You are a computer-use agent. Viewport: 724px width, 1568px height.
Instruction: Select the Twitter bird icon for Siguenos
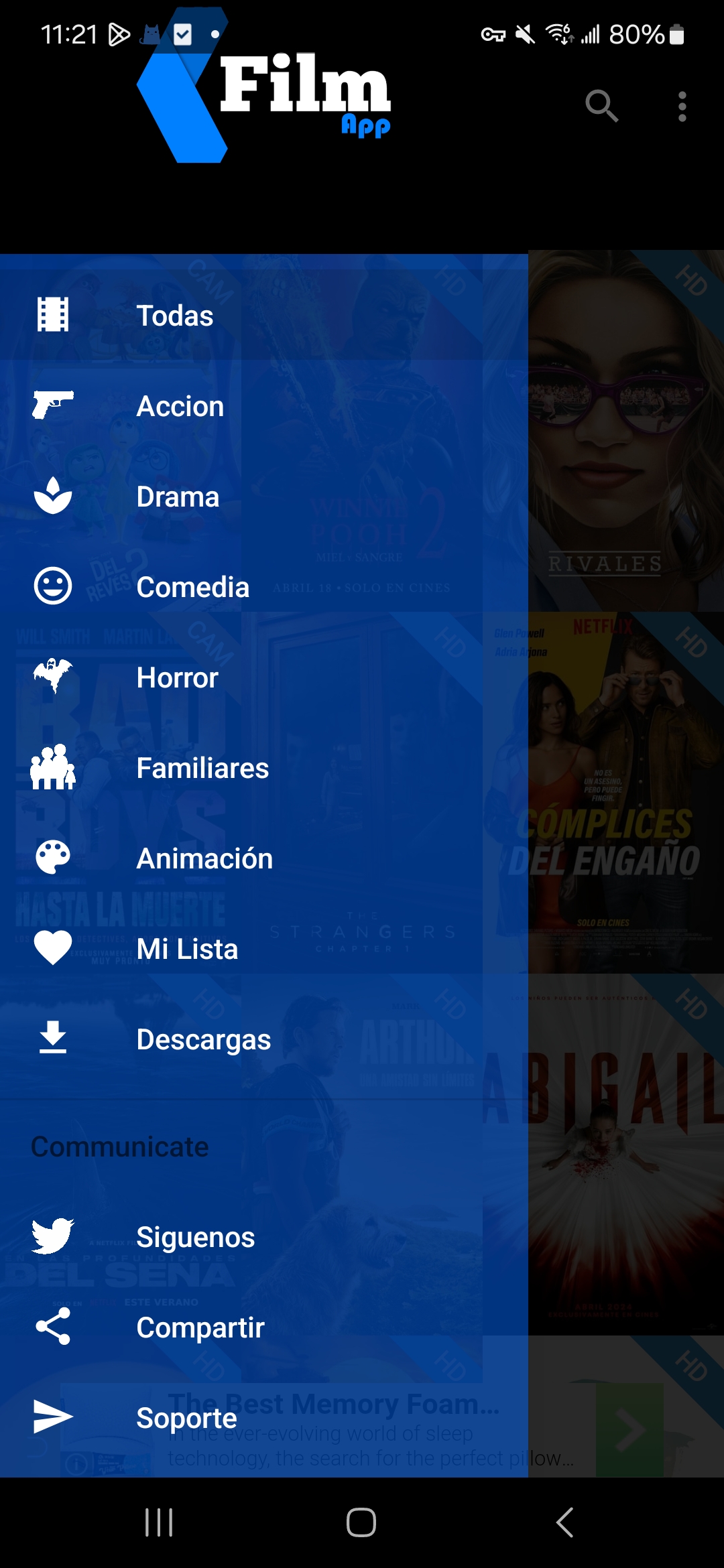coord(53,1236)
